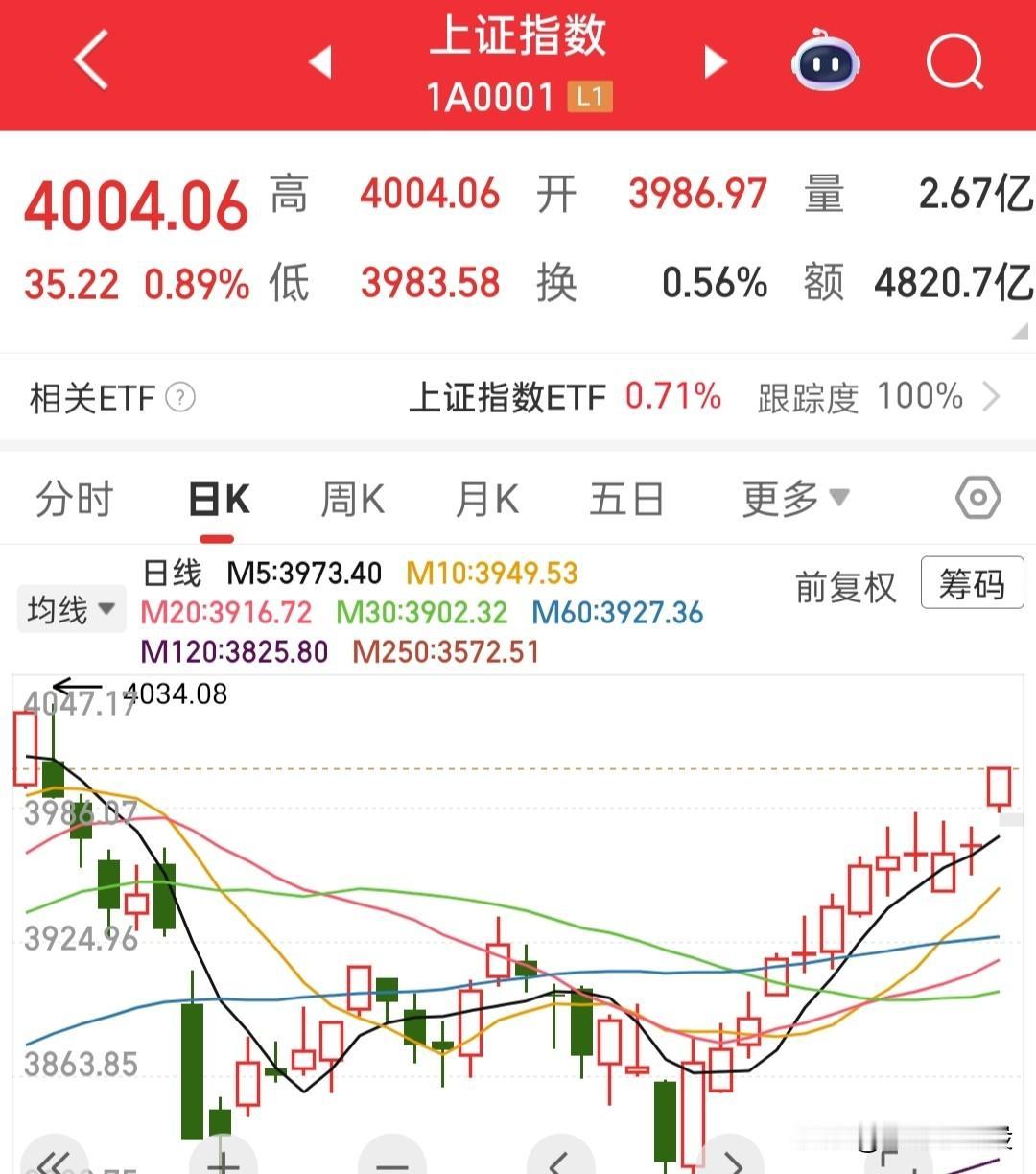Screen dimensions: 1036x1174
Task: Switch to next stock with the right triangle
Action: pyautogui.click(x=715, y=60)
